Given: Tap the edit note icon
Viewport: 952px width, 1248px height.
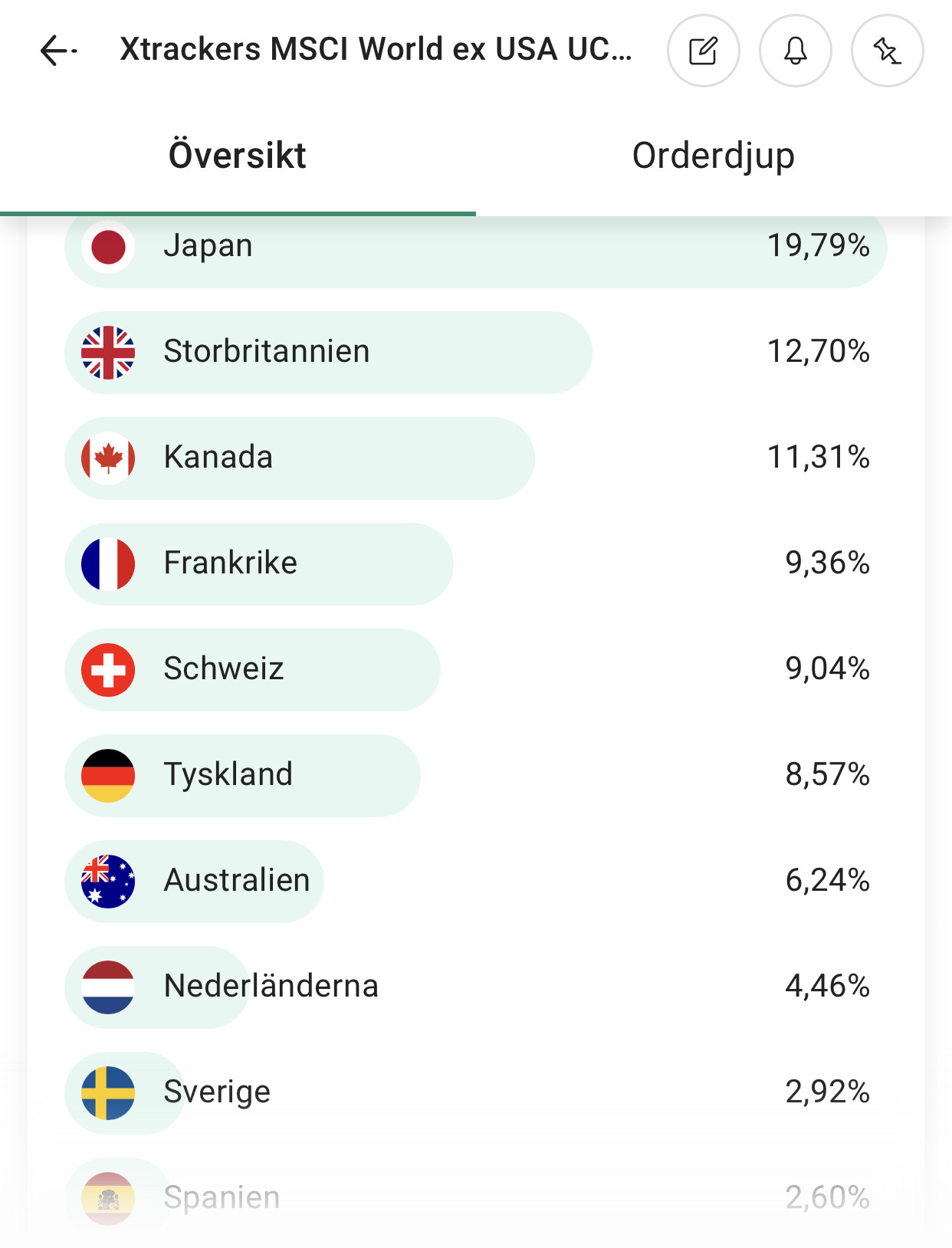Looking at the screenshot, I should (x=703, y=51).
